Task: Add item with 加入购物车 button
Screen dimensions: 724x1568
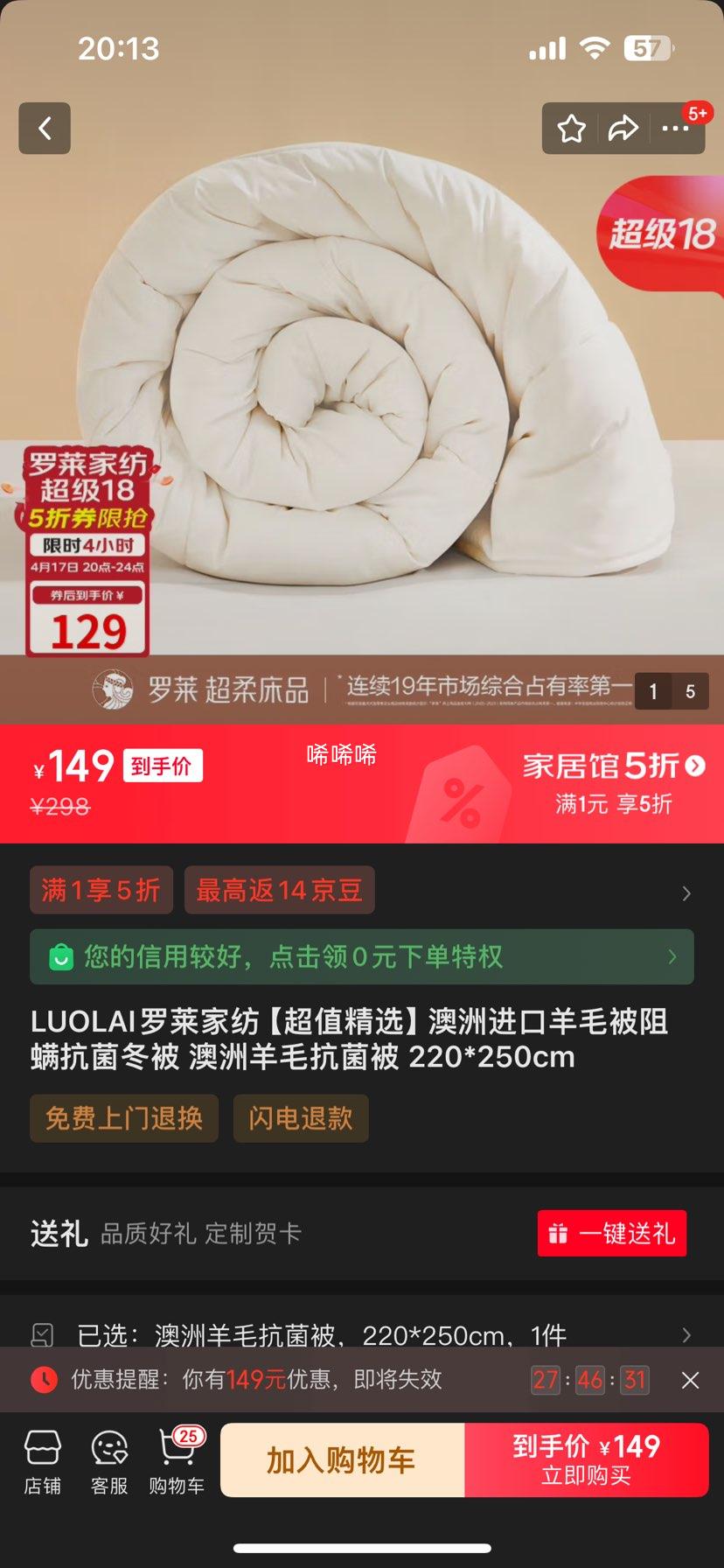Action: coord(343,1459)
